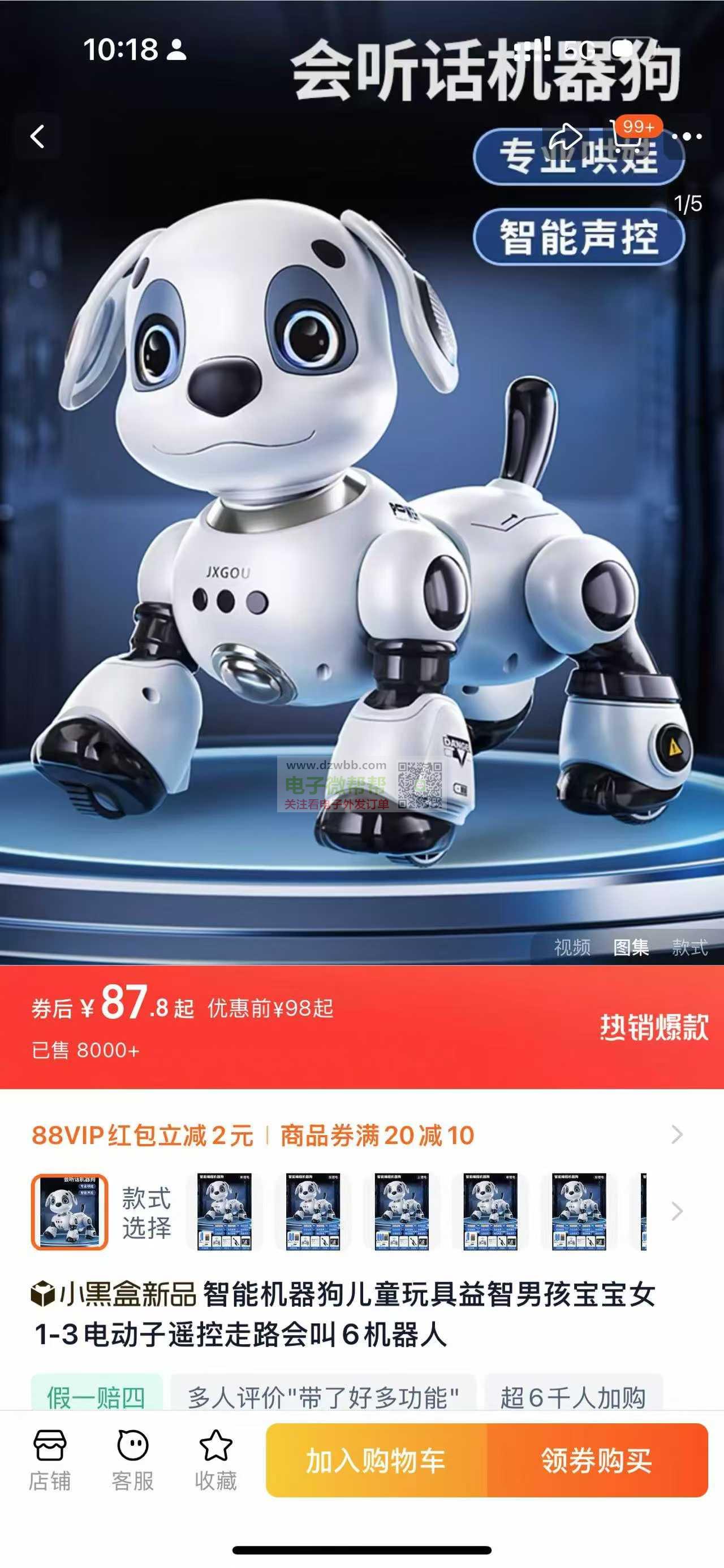Add item to 收藏 favorites
Viewport: 724px width, 1568px height.
click(216, 1460)
